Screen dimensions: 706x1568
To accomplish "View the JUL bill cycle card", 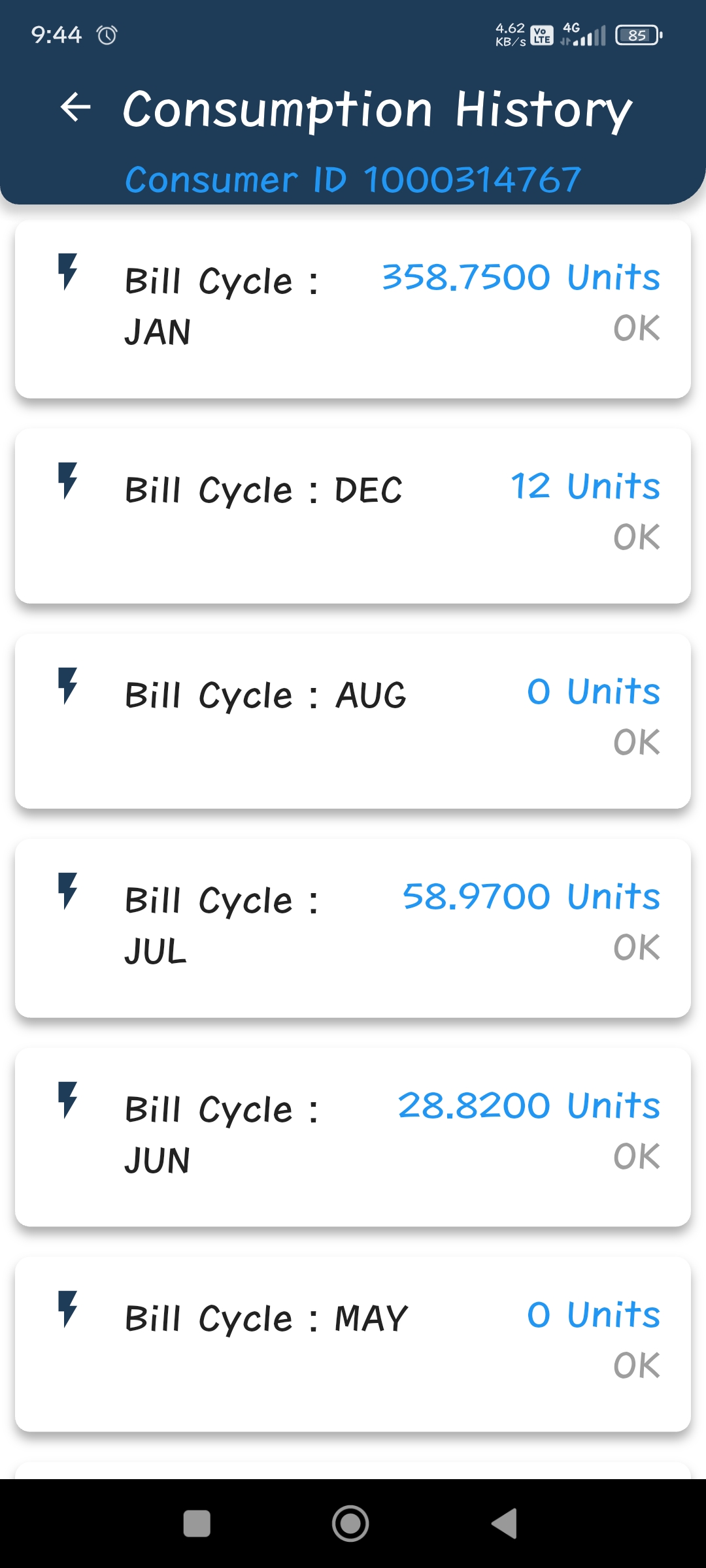I will [x=353, y=928].
